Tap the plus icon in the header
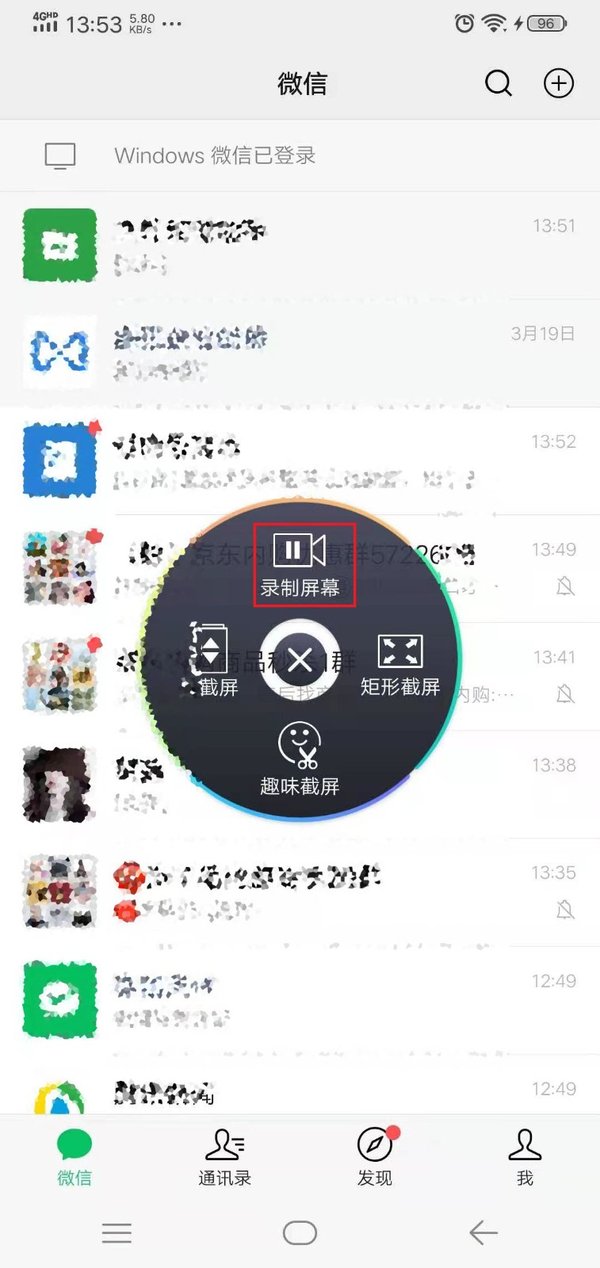This screenshot has height=1268, width=600. coord(559,83)
